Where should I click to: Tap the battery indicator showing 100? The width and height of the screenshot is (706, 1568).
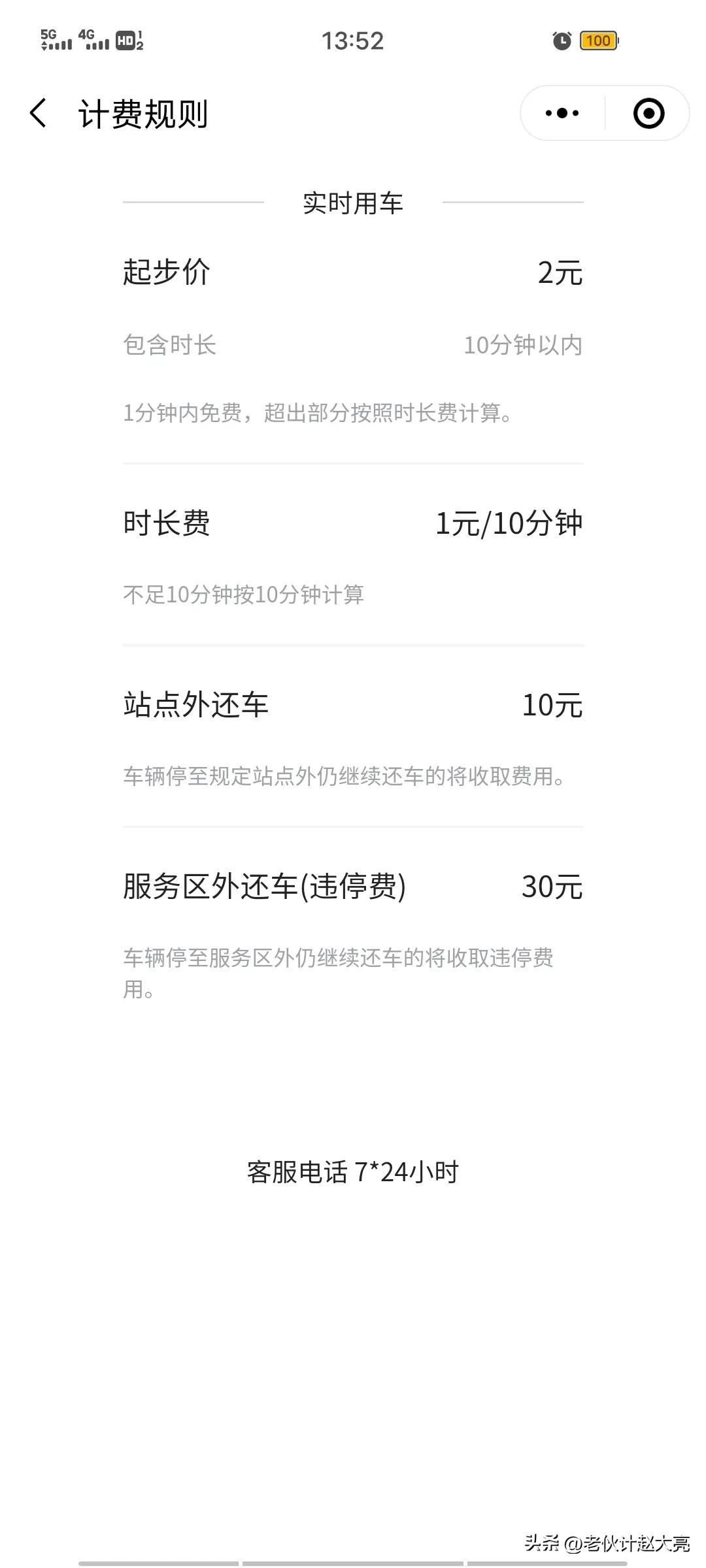[598, 41]
